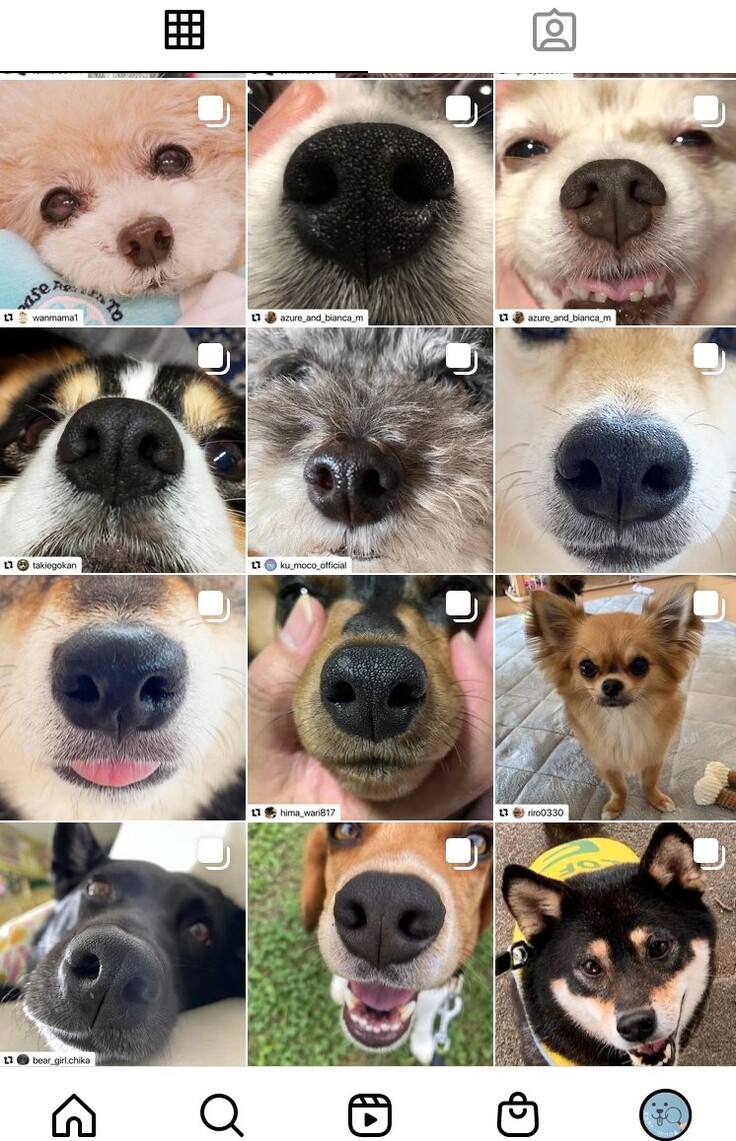Screen dimensions: 736x1141
Task: Go to the Home feed
Action: pyautogui.click(x=74, y=1114)
